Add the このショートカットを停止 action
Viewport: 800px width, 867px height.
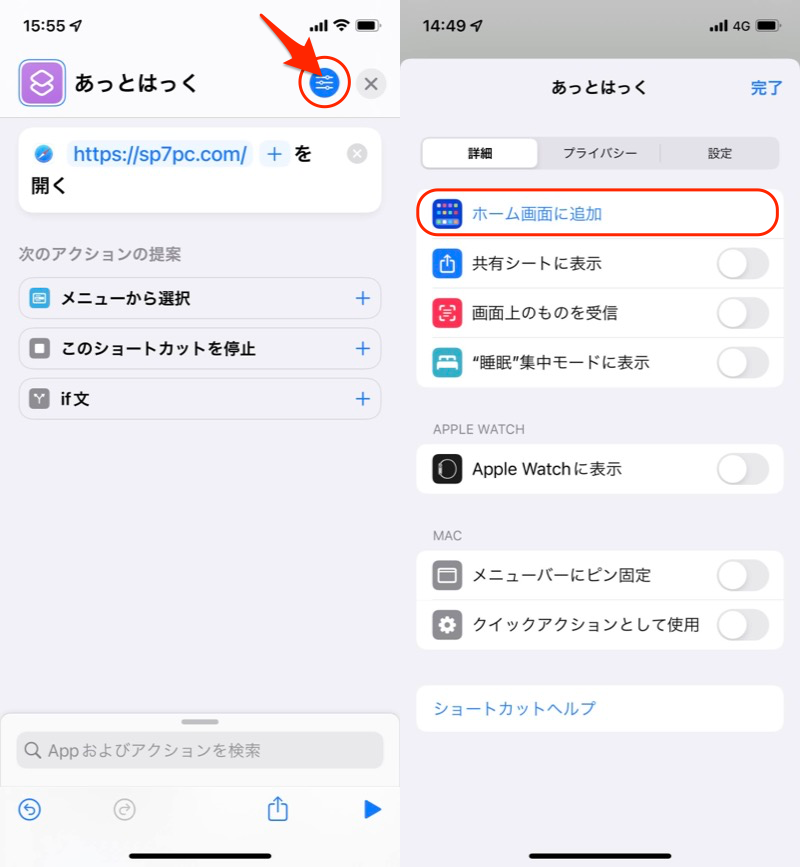click(362, 348)
